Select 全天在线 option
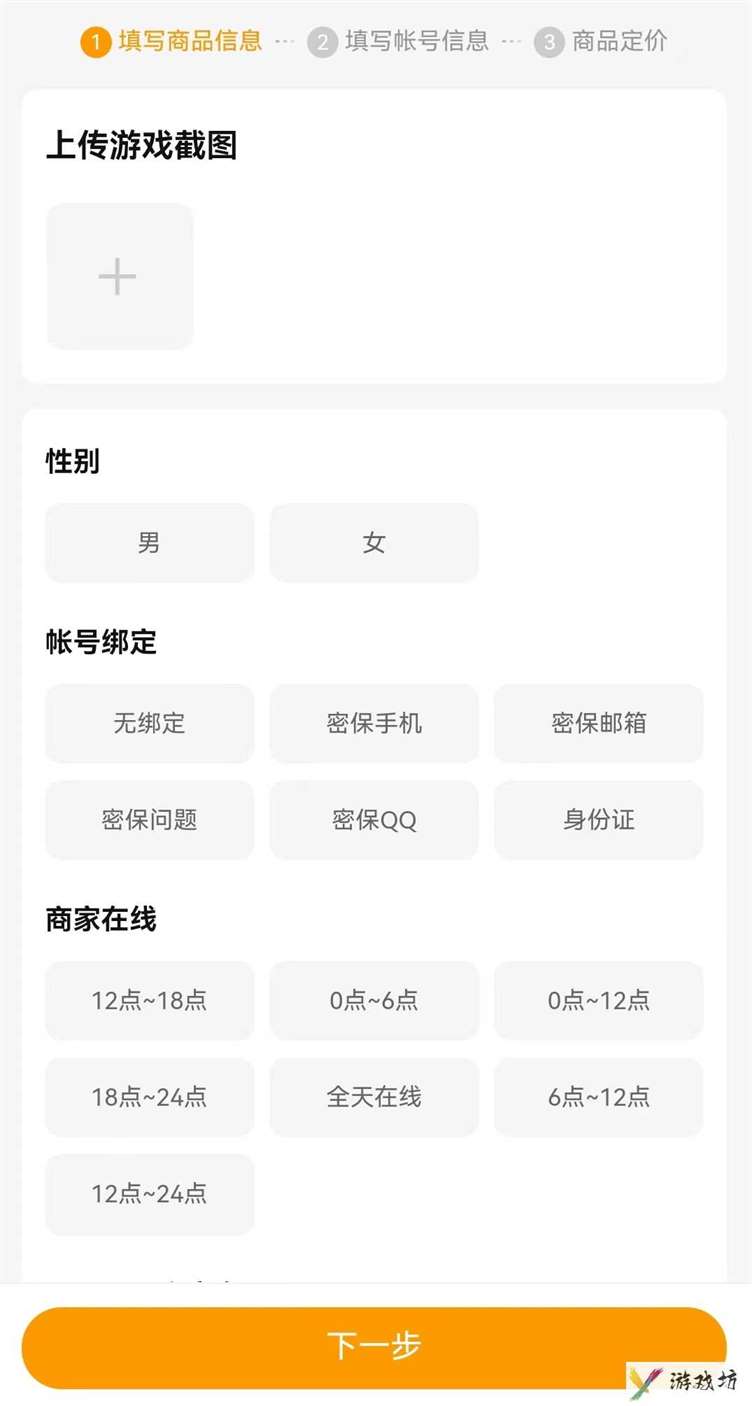The image size is (752, 1406). (374, 1097)
